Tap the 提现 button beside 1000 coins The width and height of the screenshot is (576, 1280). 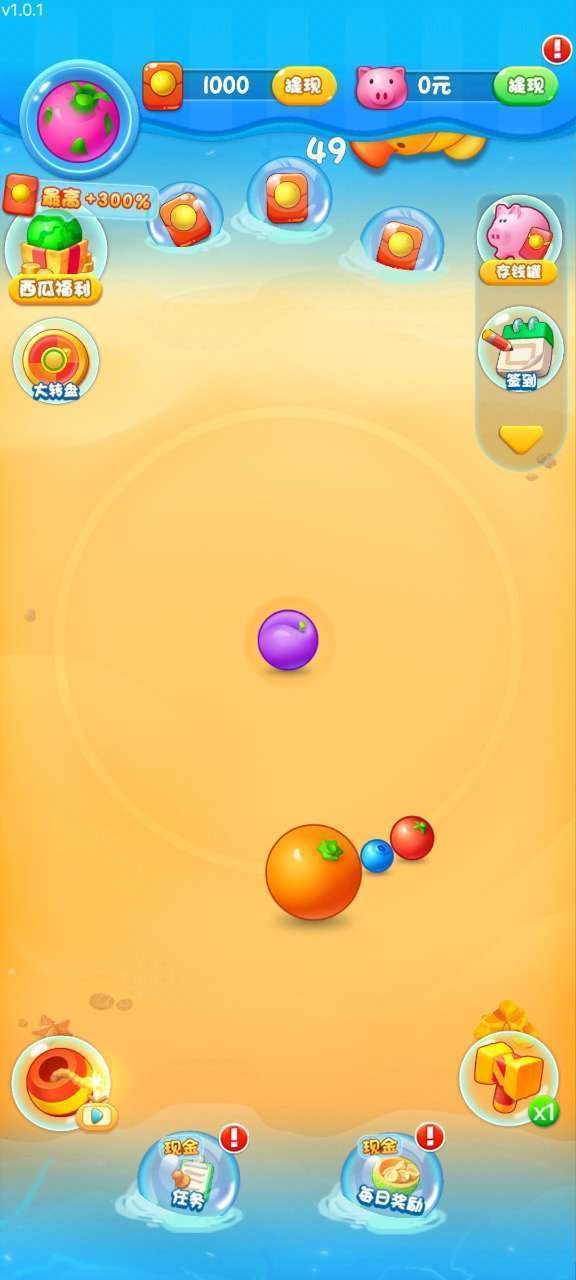click(303, 86)
